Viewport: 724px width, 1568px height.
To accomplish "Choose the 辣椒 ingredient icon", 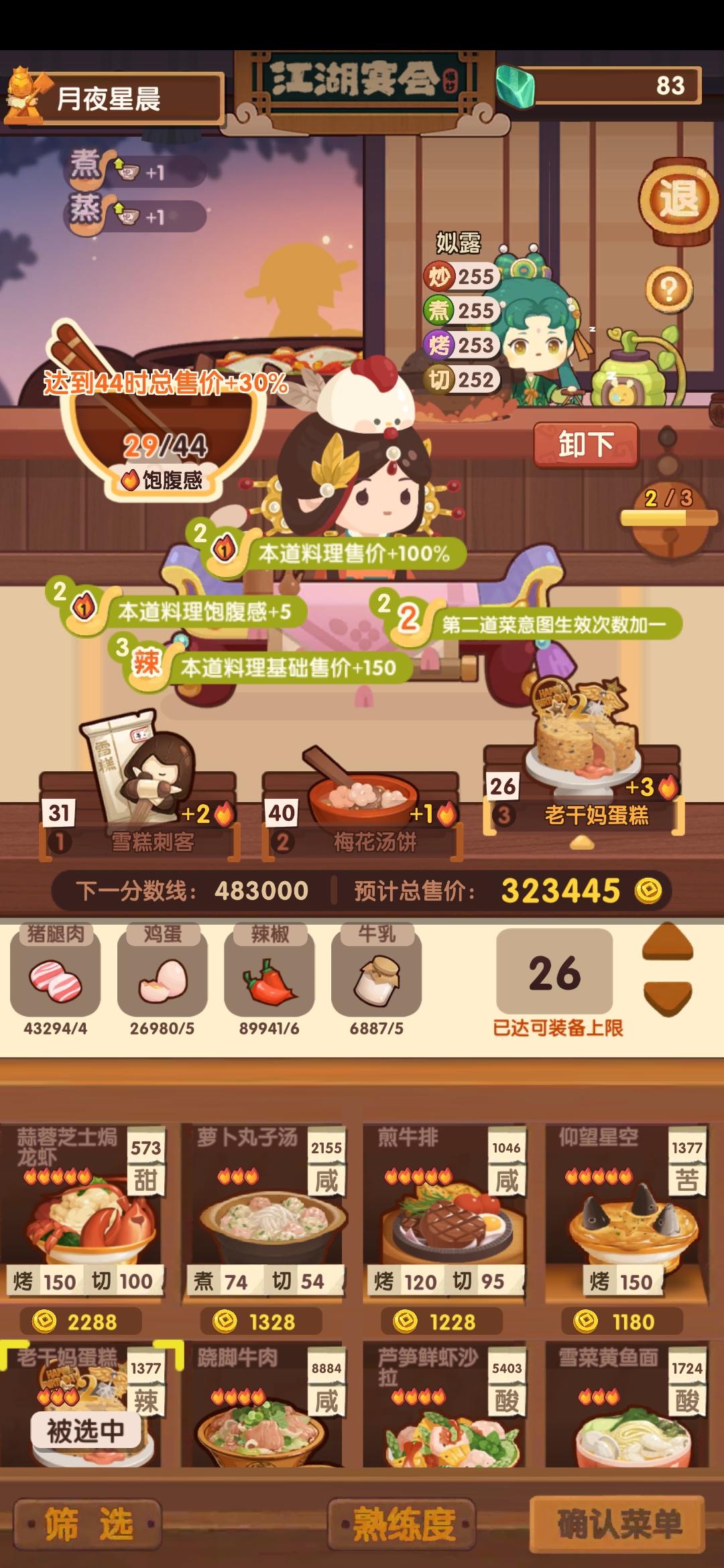I will (271, 984).
